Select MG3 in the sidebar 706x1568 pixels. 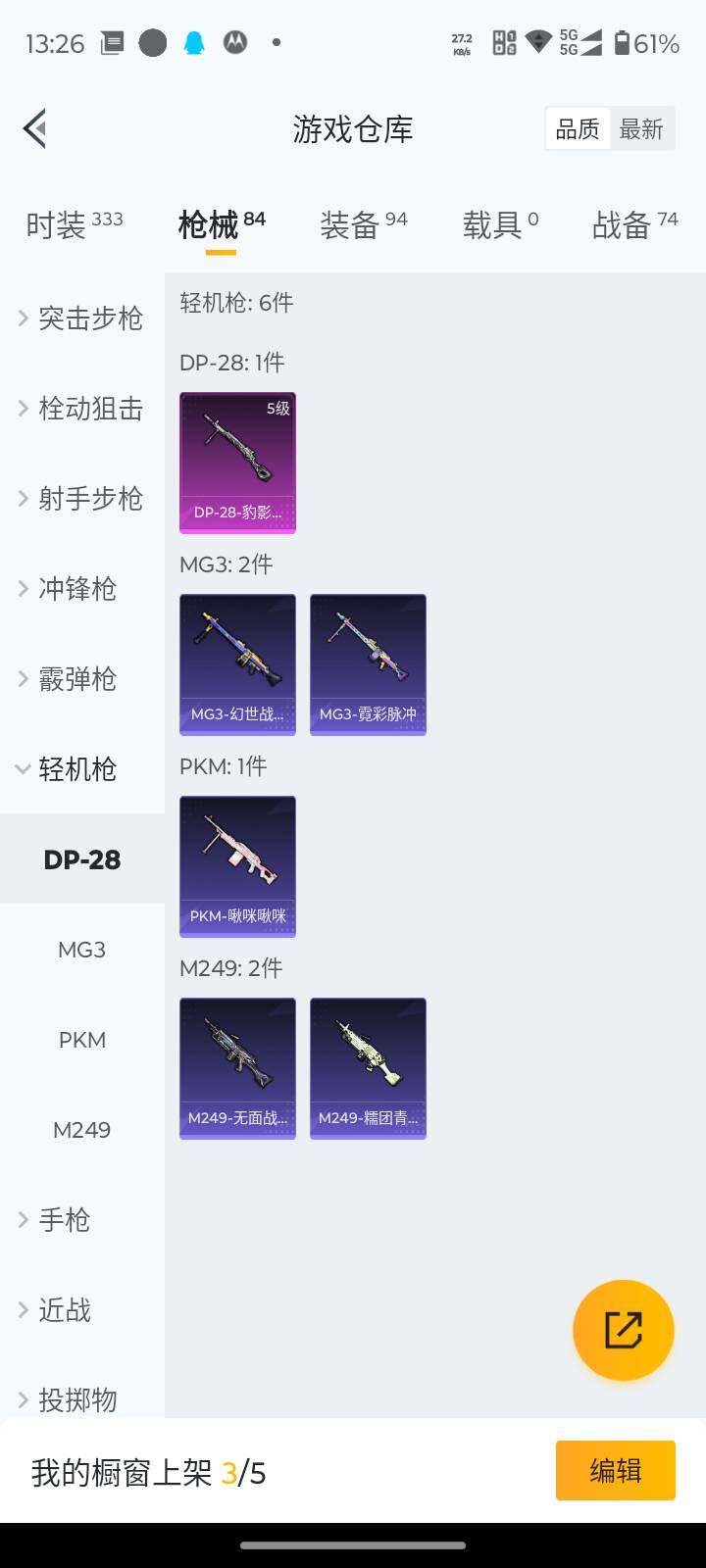(x=81, y=950)
